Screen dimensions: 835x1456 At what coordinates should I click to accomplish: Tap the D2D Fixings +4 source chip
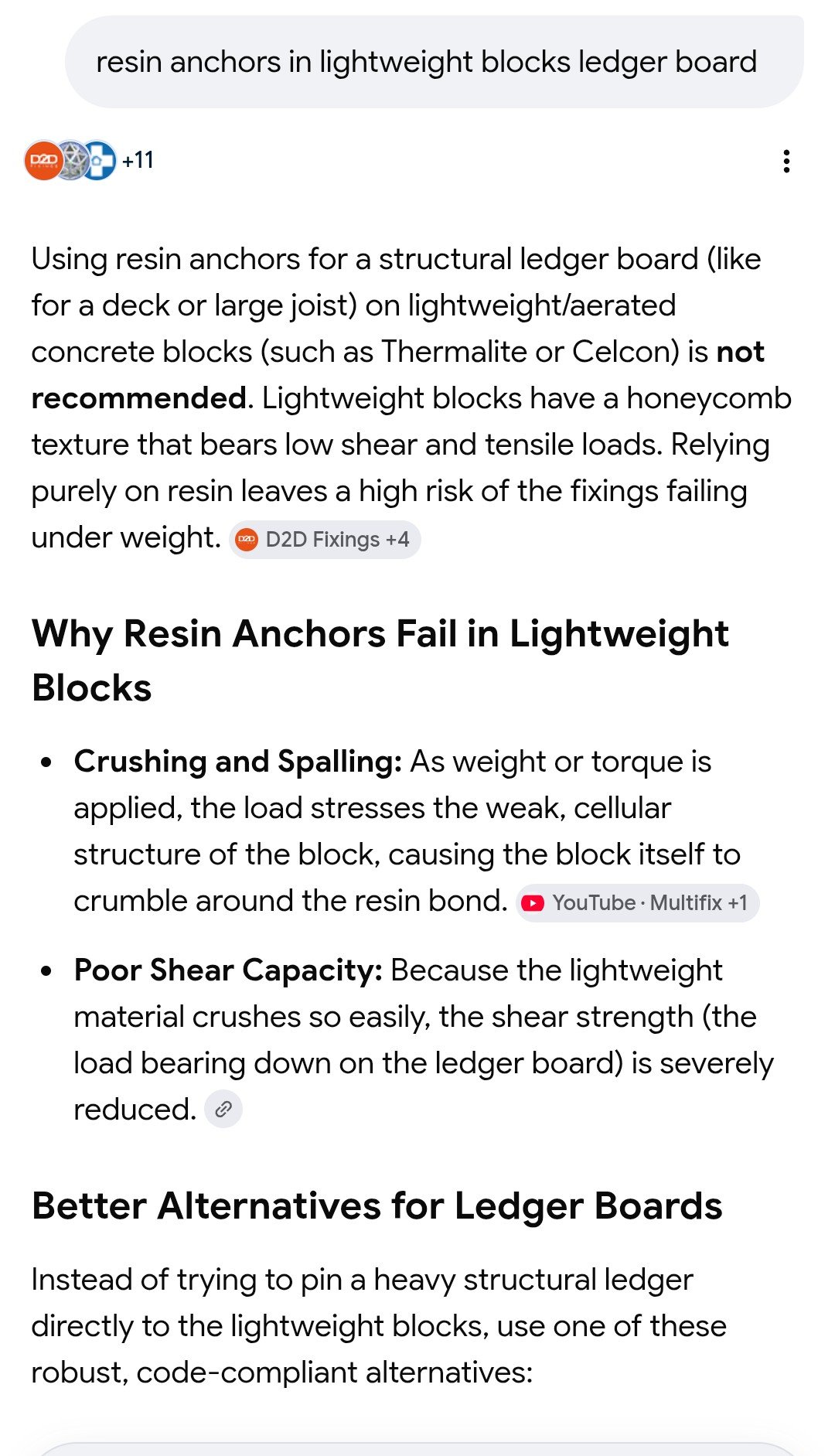tap(325, 539)
